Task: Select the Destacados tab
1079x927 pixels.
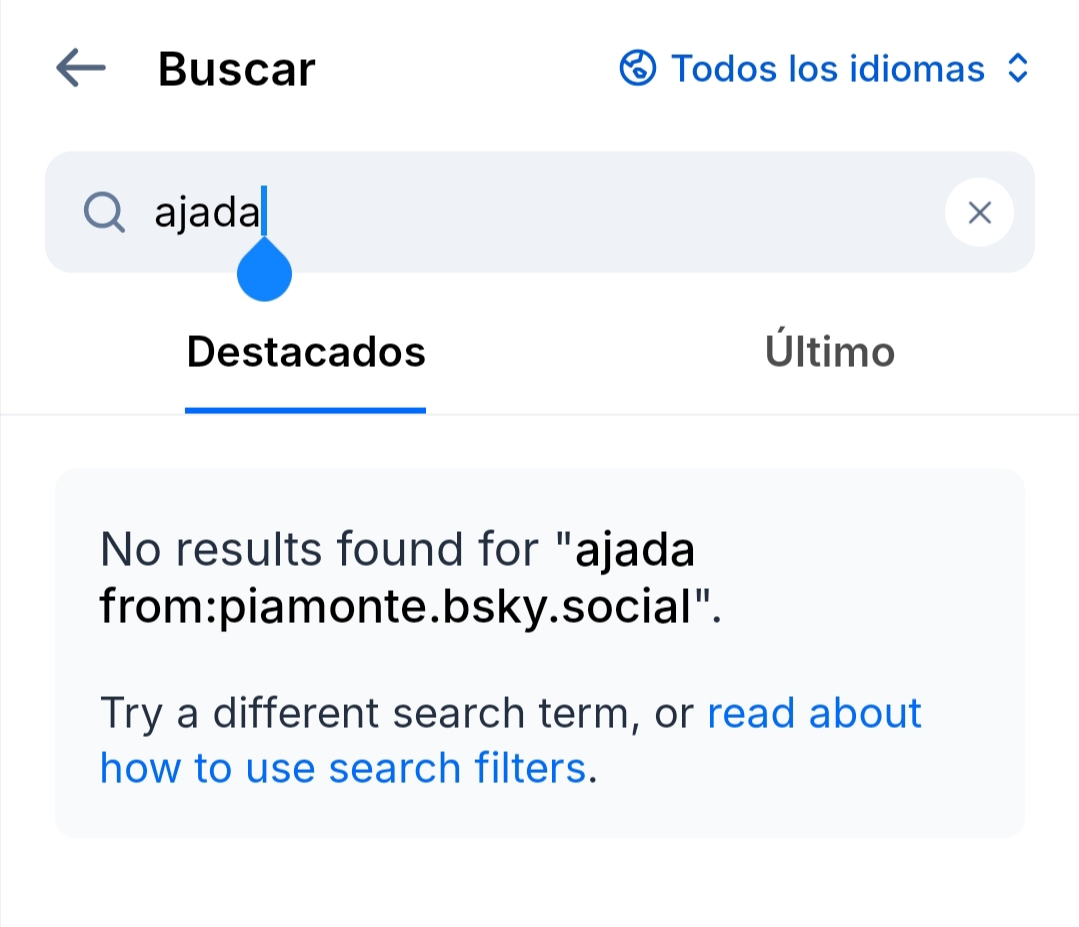Action: [306, 353]
